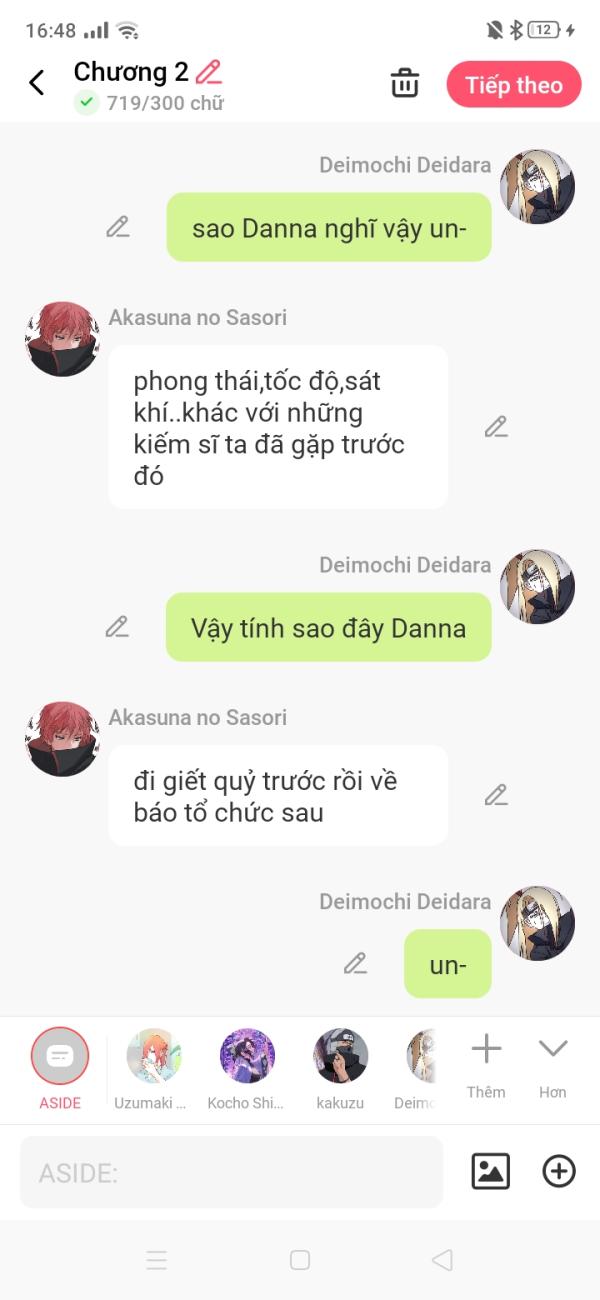
Task: Insert a picture using the image icon
Action: coord(491,1171)
